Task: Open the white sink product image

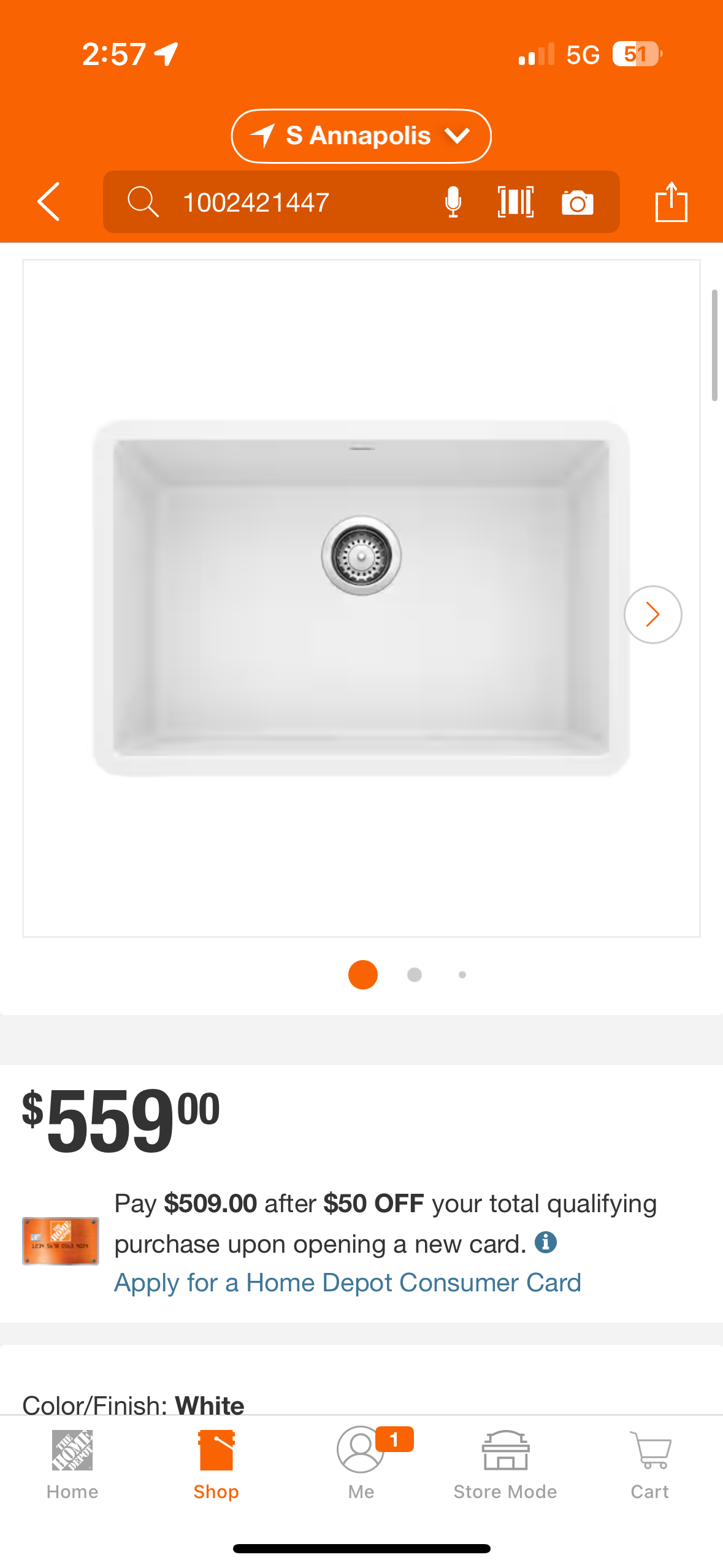Action: (361, 598)
